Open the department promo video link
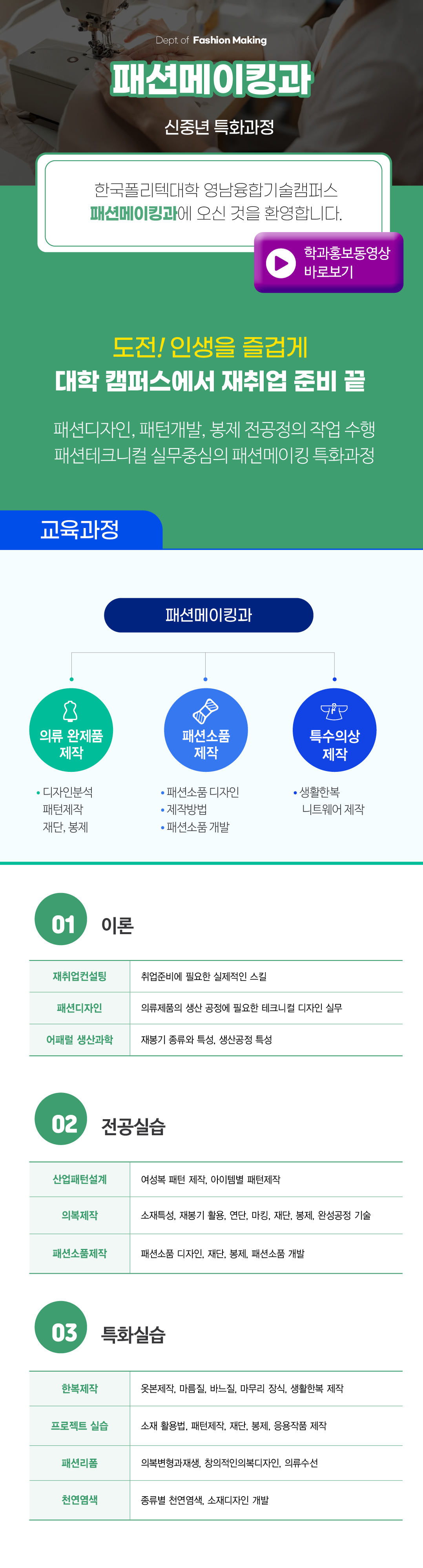 click(x=328, y=262)
